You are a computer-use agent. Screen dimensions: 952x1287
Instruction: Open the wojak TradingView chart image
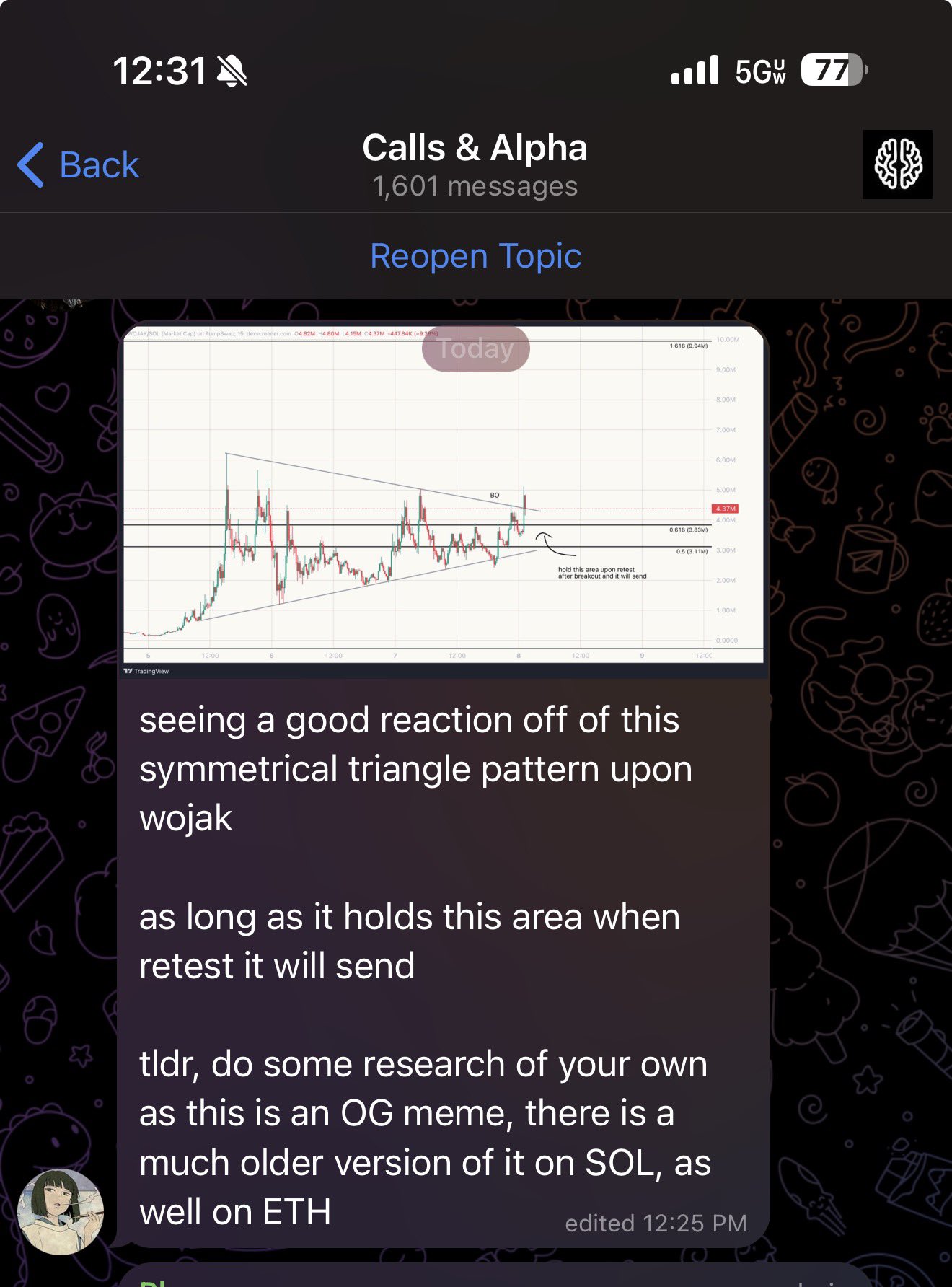[x=443, y=498]
